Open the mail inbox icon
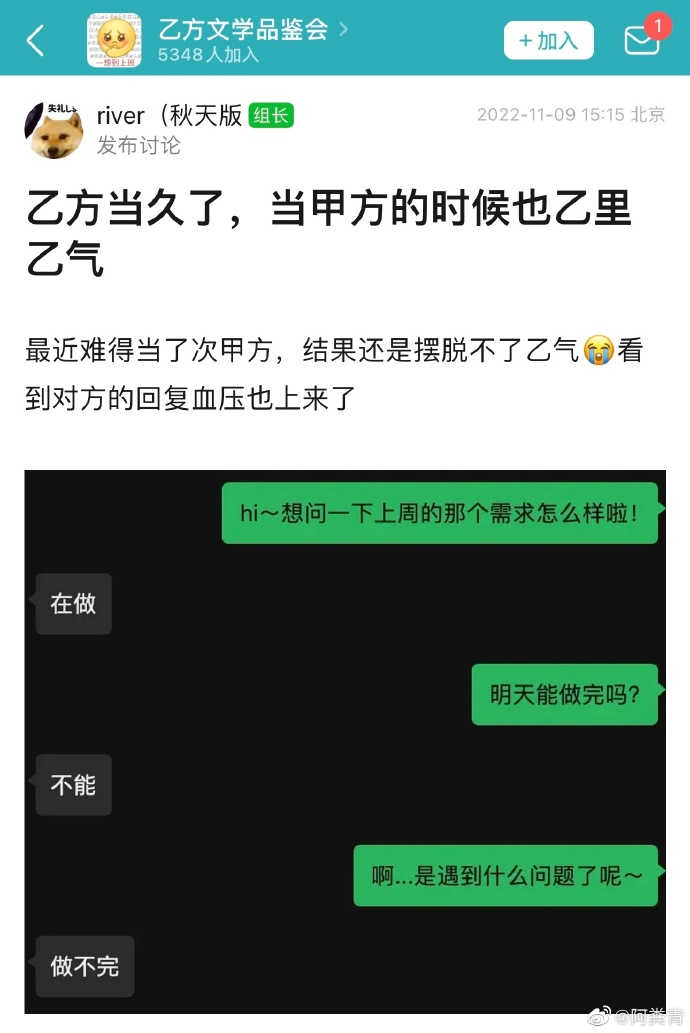This screenshot has width=690, height=1033. [642, 38]
